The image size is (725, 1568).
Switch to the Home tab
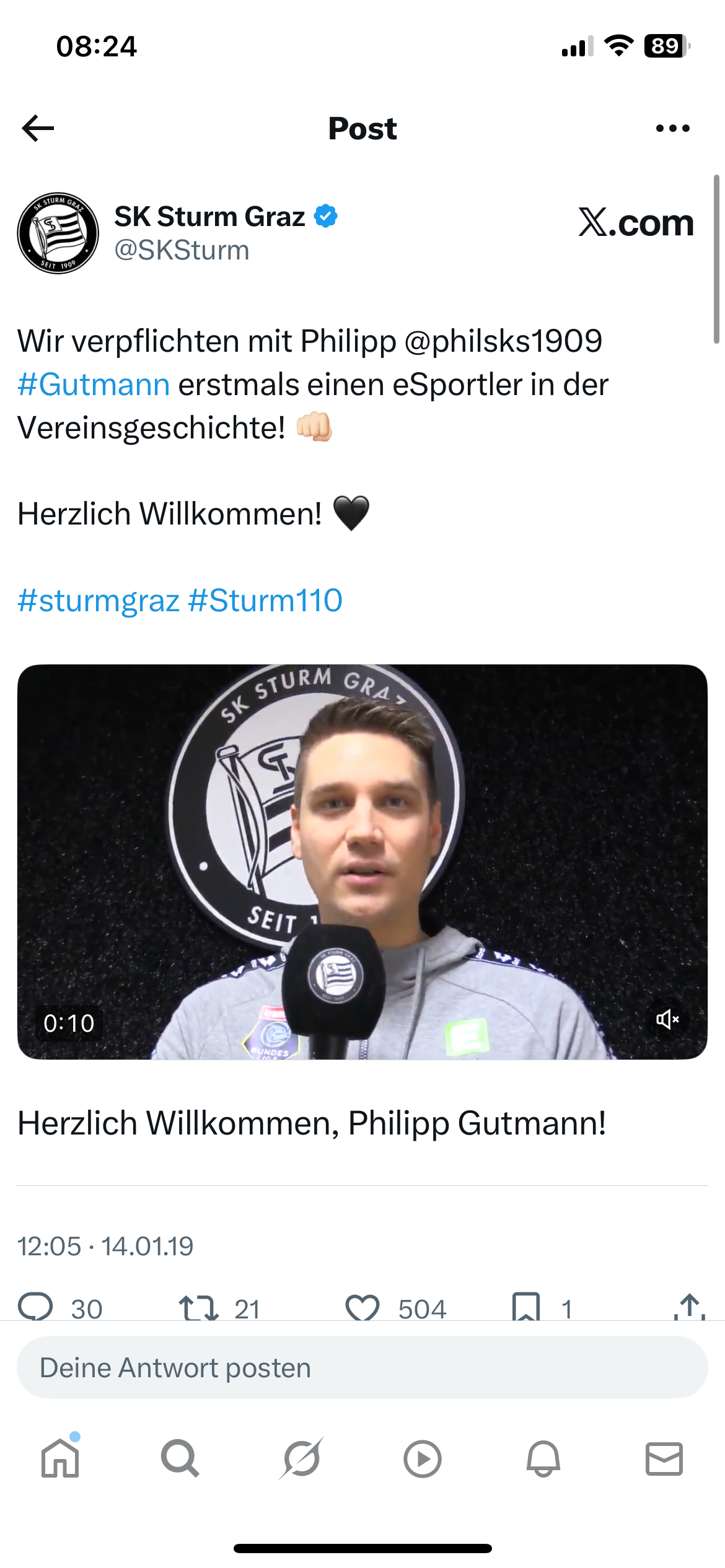point(60,1458)
